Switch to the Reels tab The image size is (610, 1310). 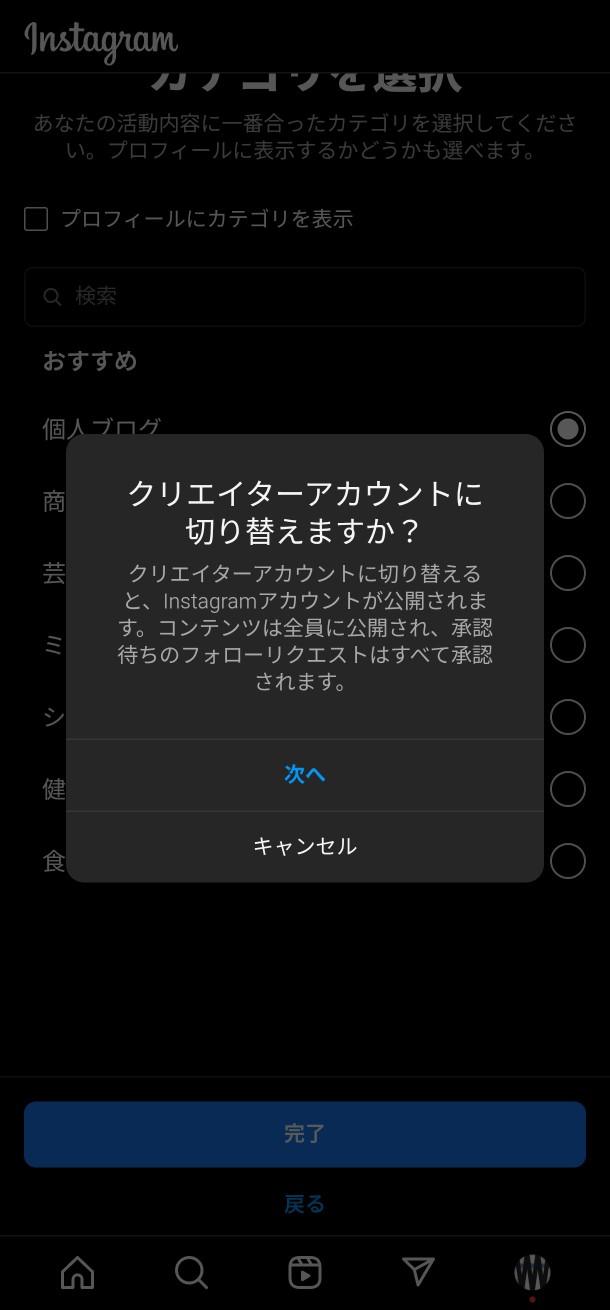point(305,1272)
